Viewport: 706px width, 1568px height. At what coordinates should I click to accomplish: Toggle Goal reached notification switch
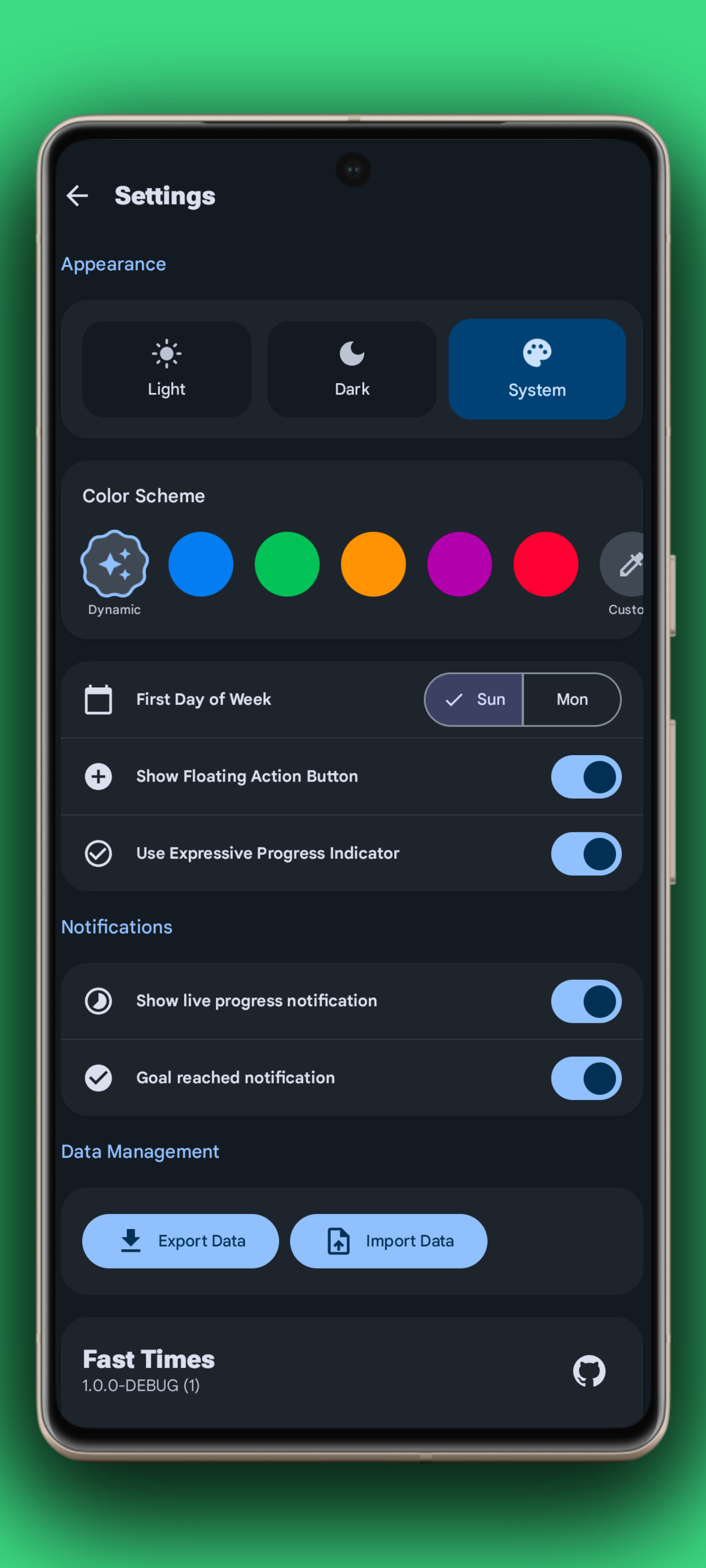585,1077
